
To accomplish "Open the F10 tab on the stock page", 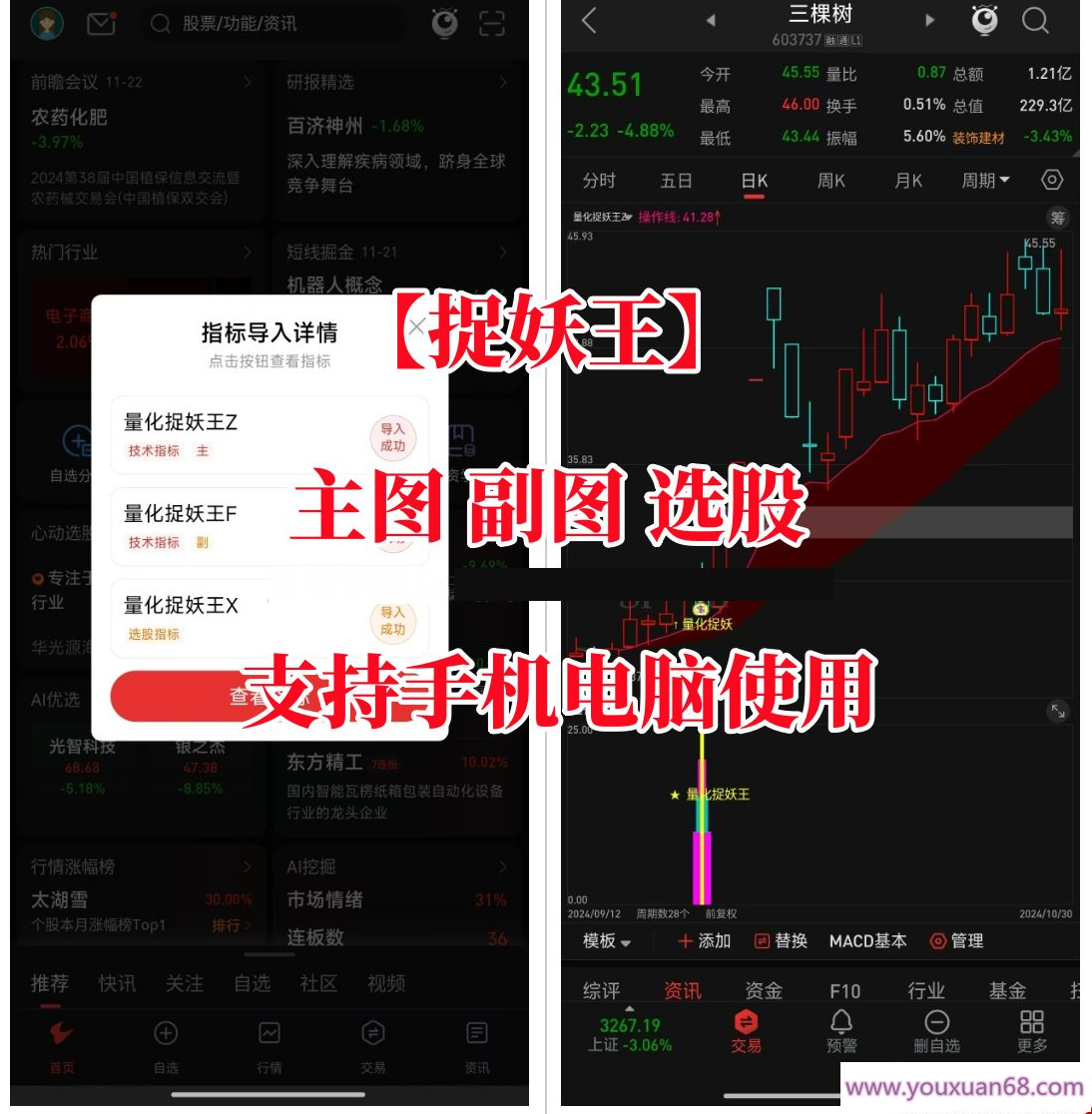I will (848, 989).
